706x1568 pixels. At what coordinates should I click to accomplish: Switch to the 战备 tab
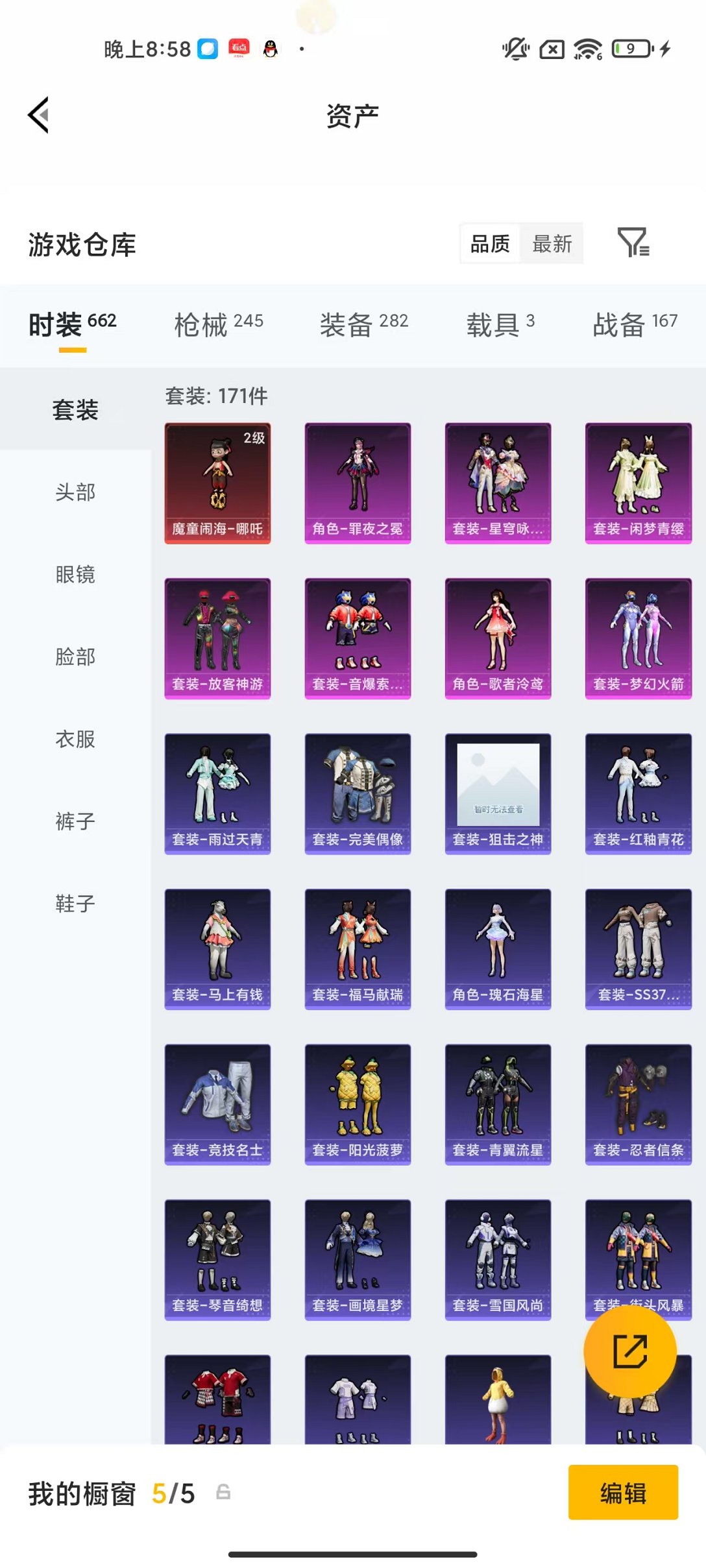635,324
